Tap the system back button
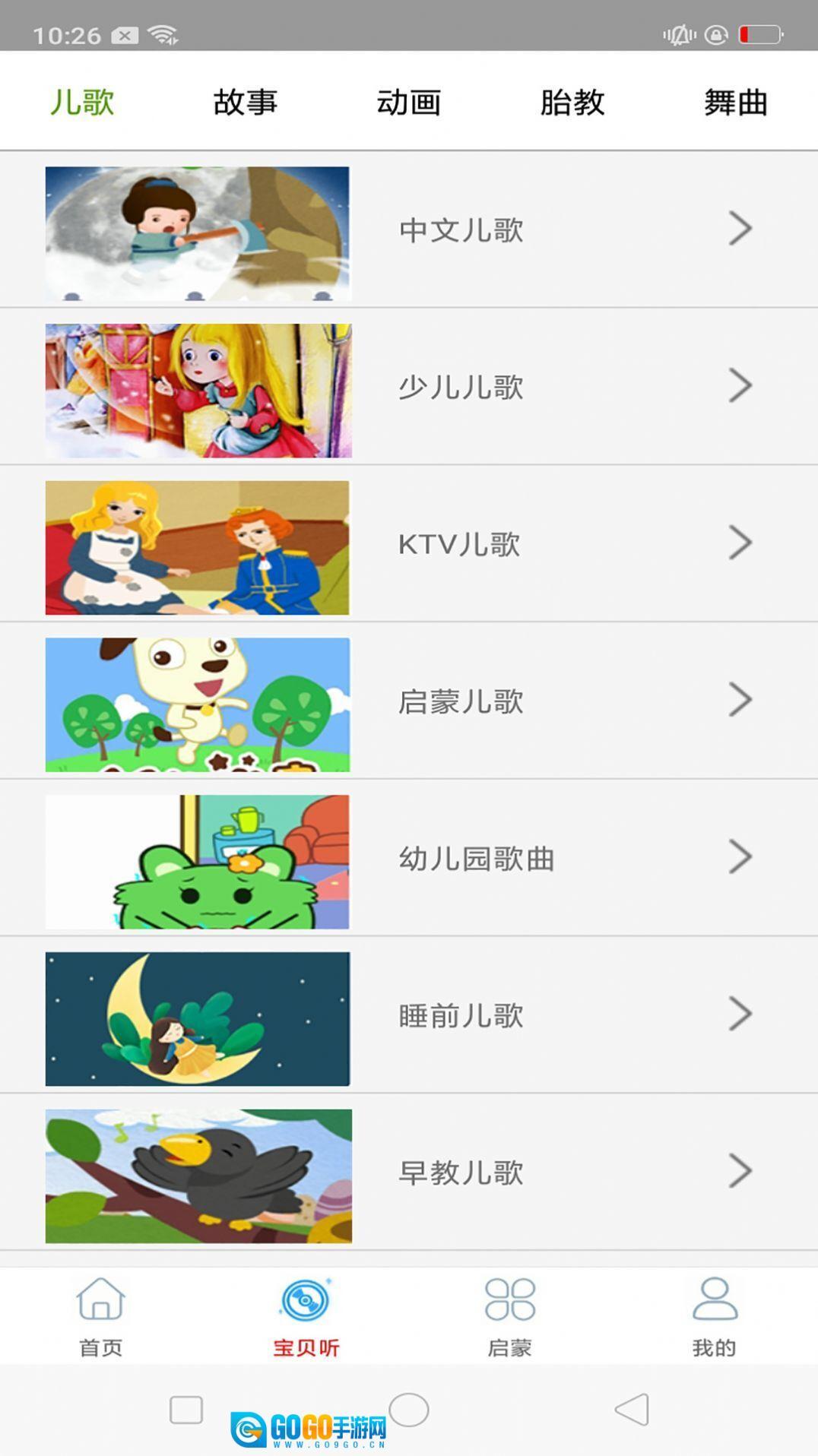818x1456 pixels. pos(632,1410)
